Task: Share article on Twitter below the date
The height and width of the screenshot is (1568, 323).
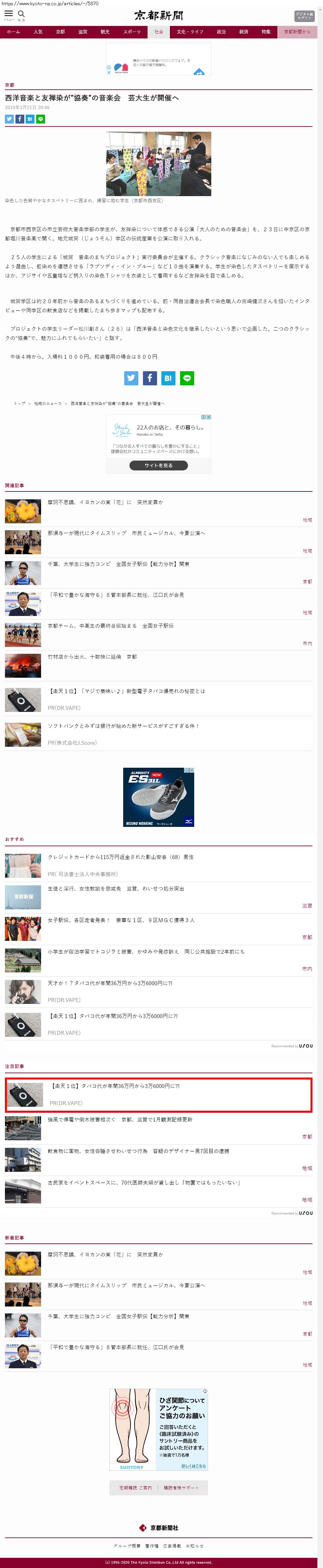Action: coord(9,119)
